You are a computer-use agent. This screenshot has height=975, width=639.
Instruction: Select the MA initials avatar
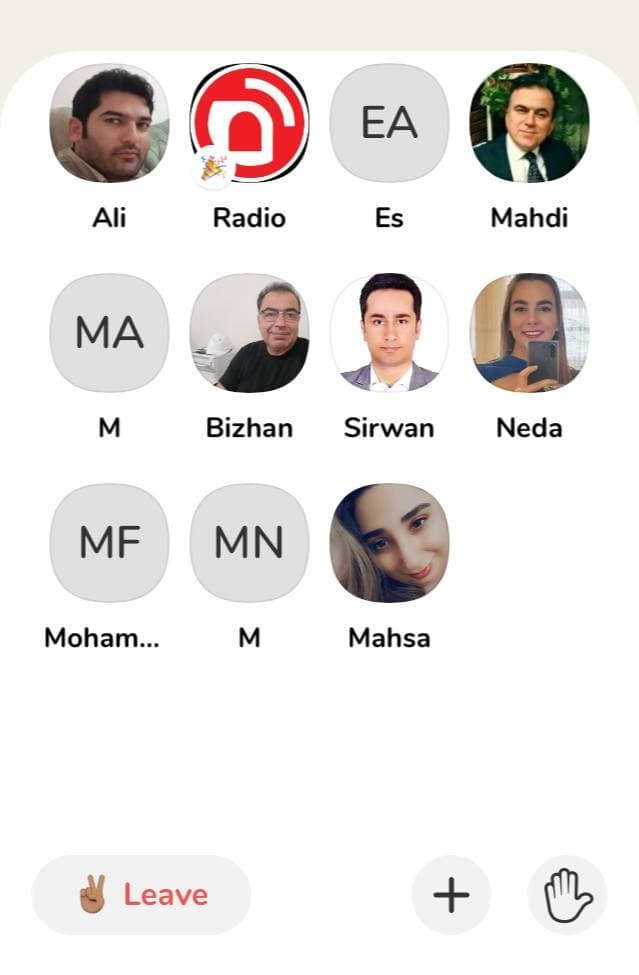coord(109,333)
